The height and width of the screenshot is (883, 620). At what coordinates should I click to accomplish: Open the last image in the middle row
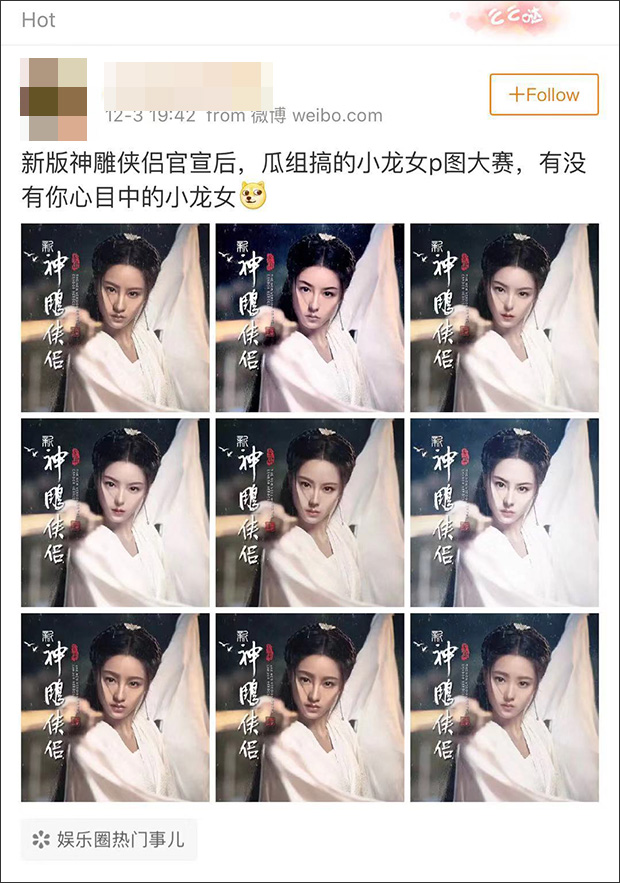click(x=504, y=512)
